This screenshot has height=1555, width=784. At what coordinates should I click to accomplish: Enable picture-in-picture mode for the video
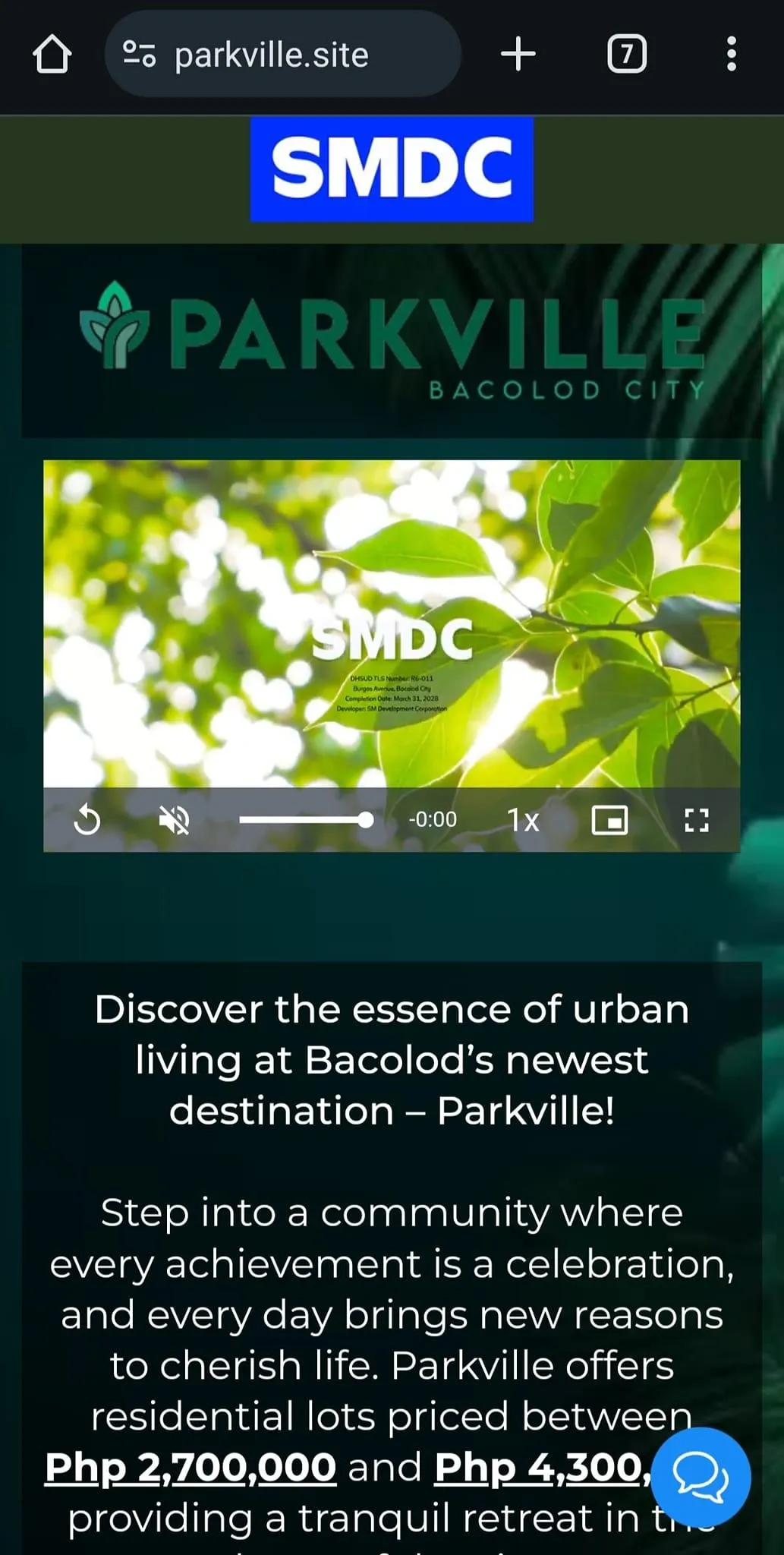click(609, 820)
